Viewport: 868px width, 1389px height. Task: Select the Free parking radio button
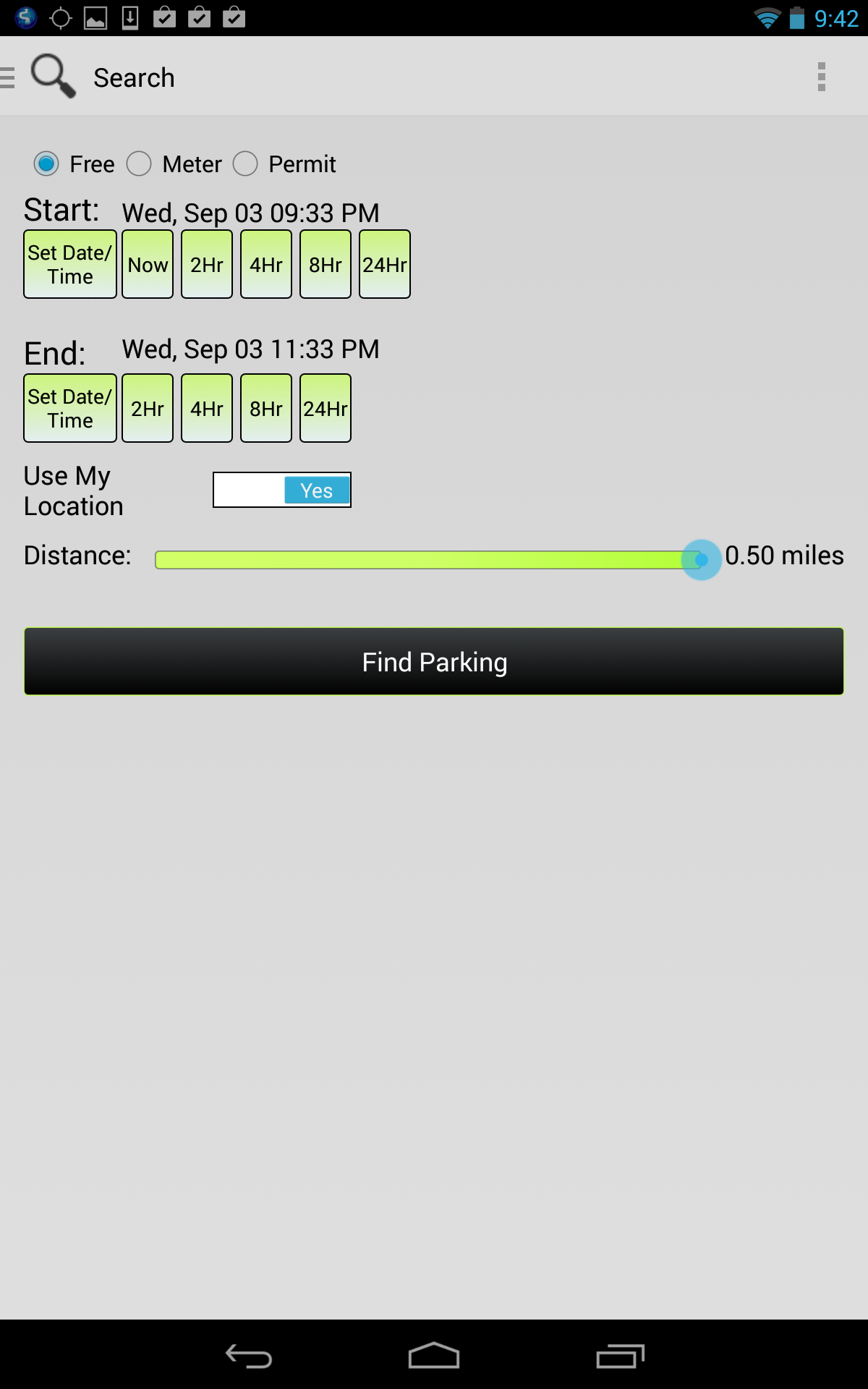tap(46, 163)
